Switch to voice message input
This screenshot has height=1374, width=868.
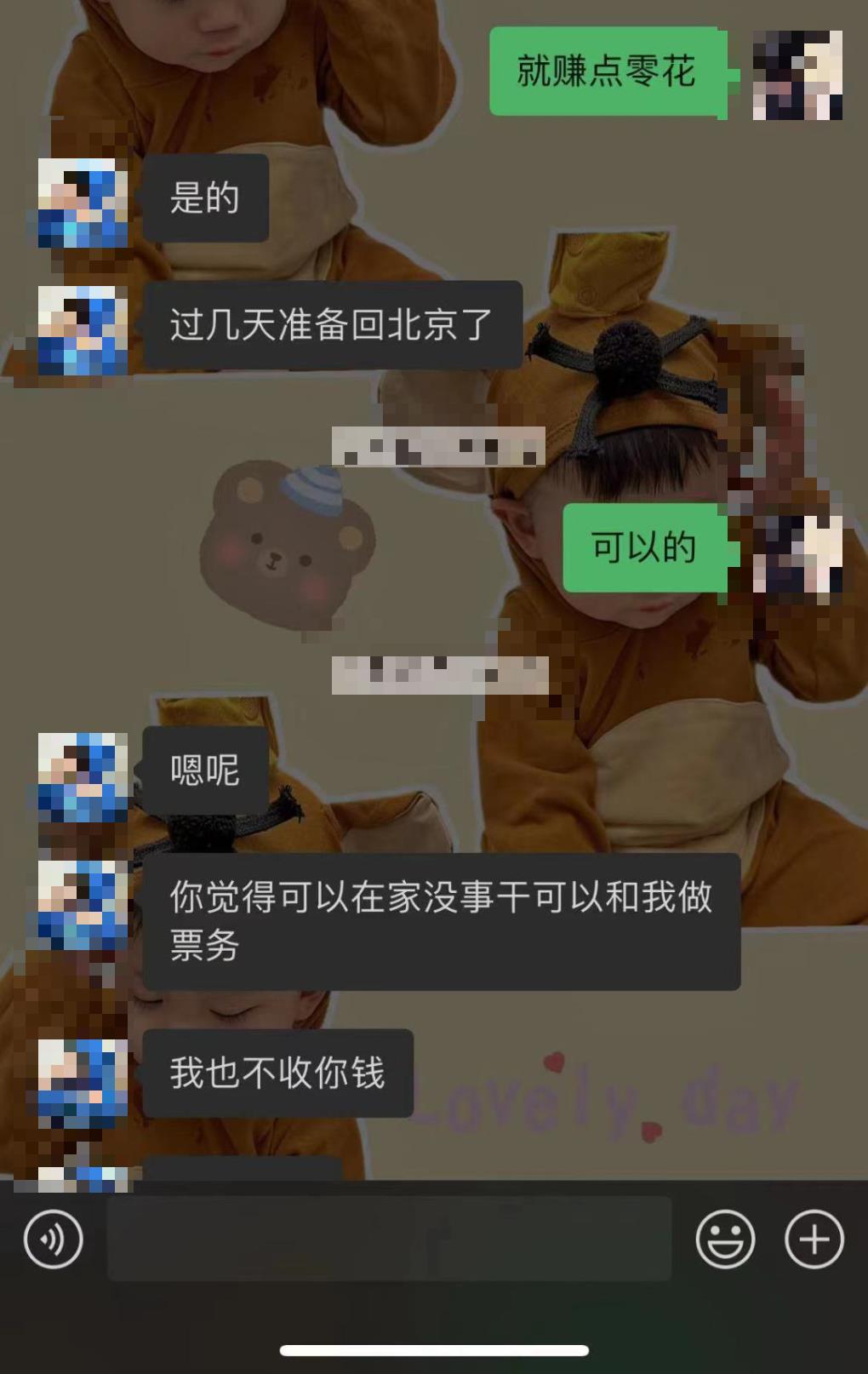tap(54, 1239)
